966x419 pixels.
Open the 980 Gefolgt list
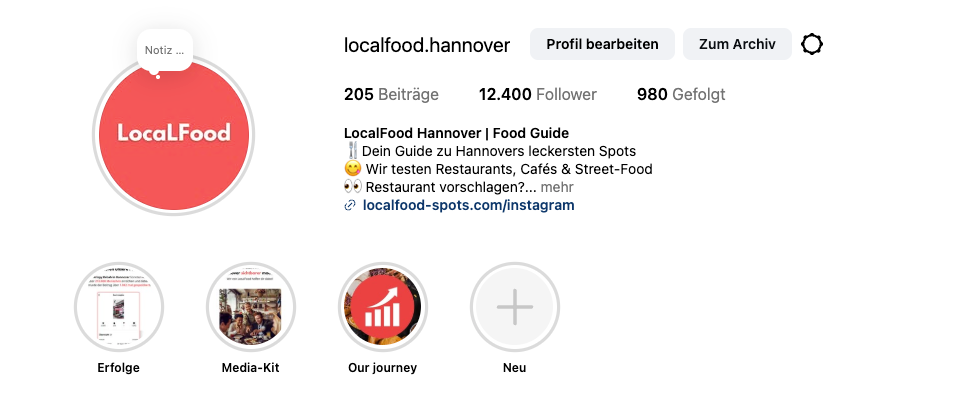pos(681,95)
